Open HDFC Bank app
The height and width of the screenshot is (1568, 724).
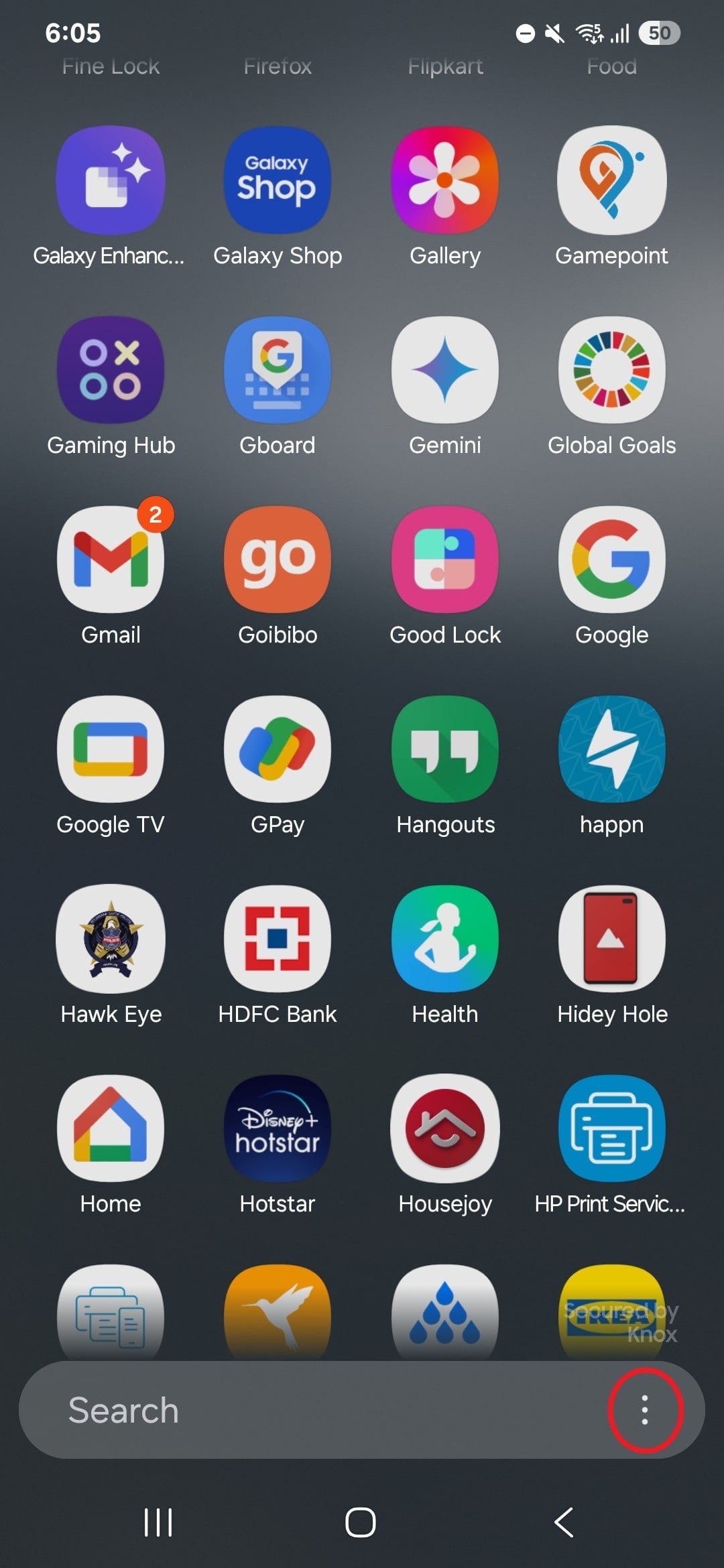coord(278,939)
